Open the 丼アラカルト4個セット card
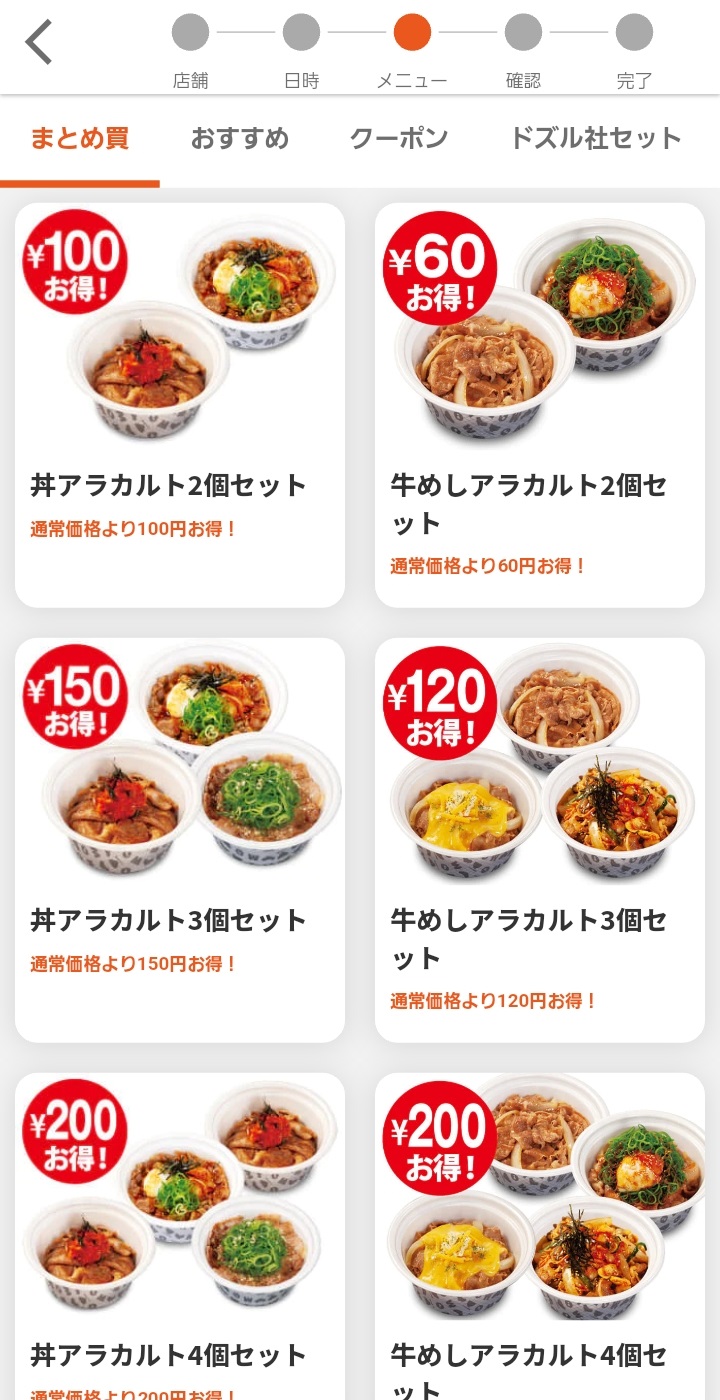 (180, 1240)
